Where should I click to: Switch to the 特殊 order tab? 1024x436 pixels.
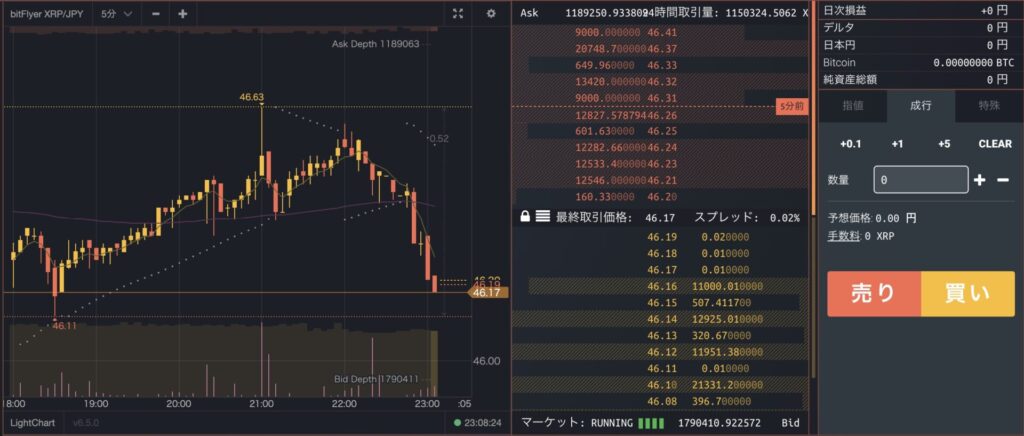(988, 105)
